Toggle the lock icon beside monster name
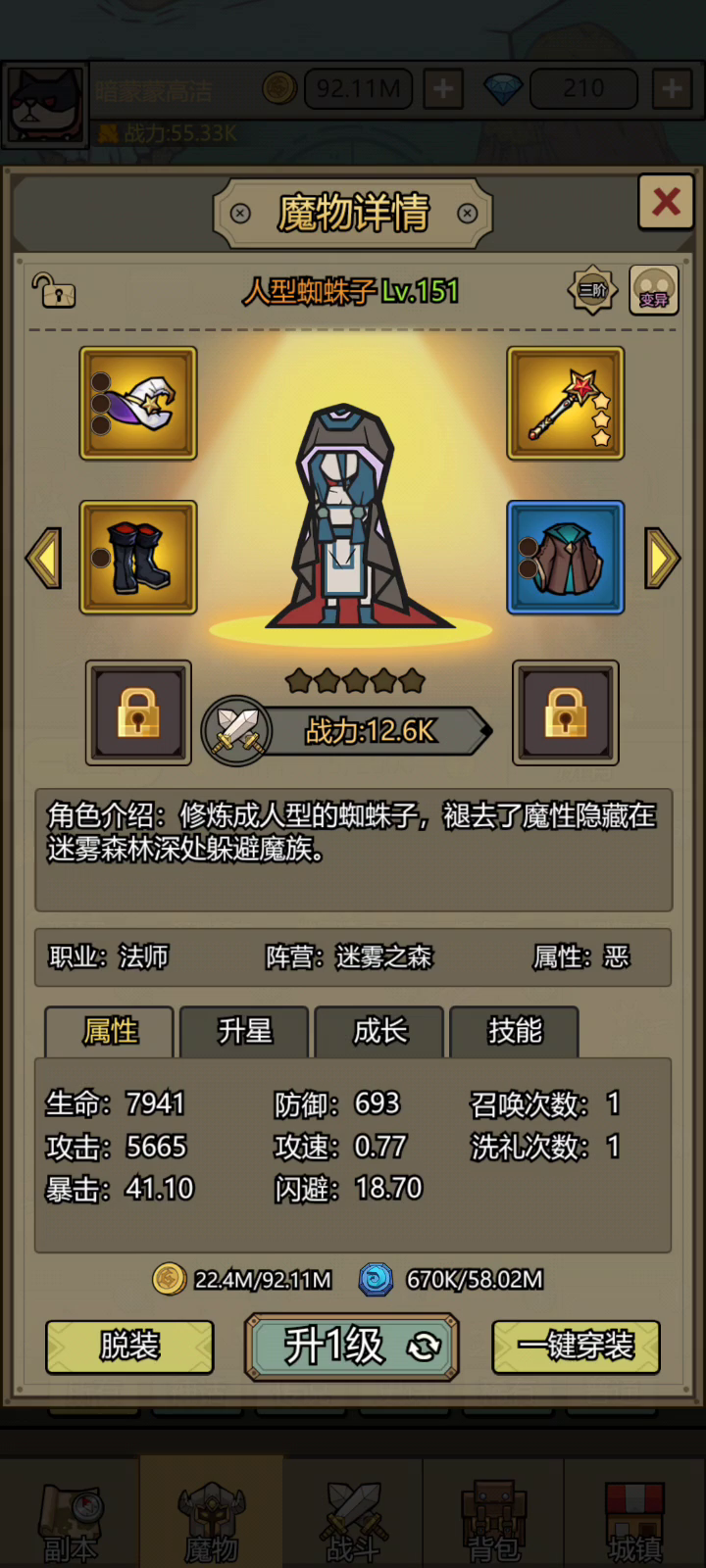The image size is (706, 1568). pos(54,290)
